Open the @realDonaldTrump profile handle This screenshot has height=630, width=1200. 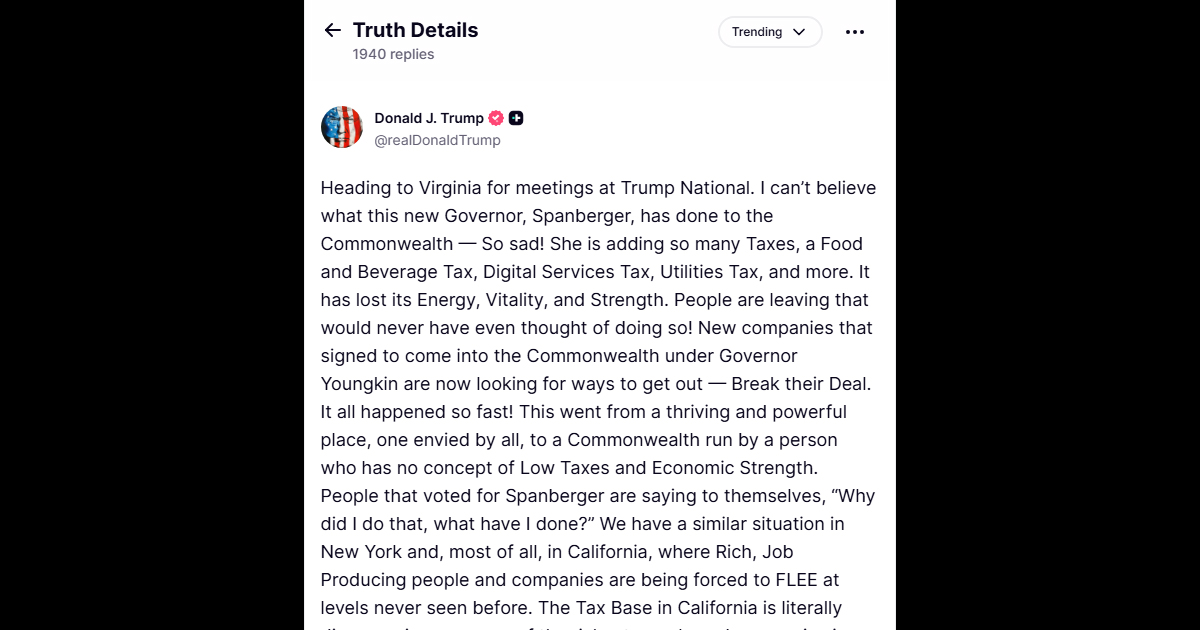437,140
